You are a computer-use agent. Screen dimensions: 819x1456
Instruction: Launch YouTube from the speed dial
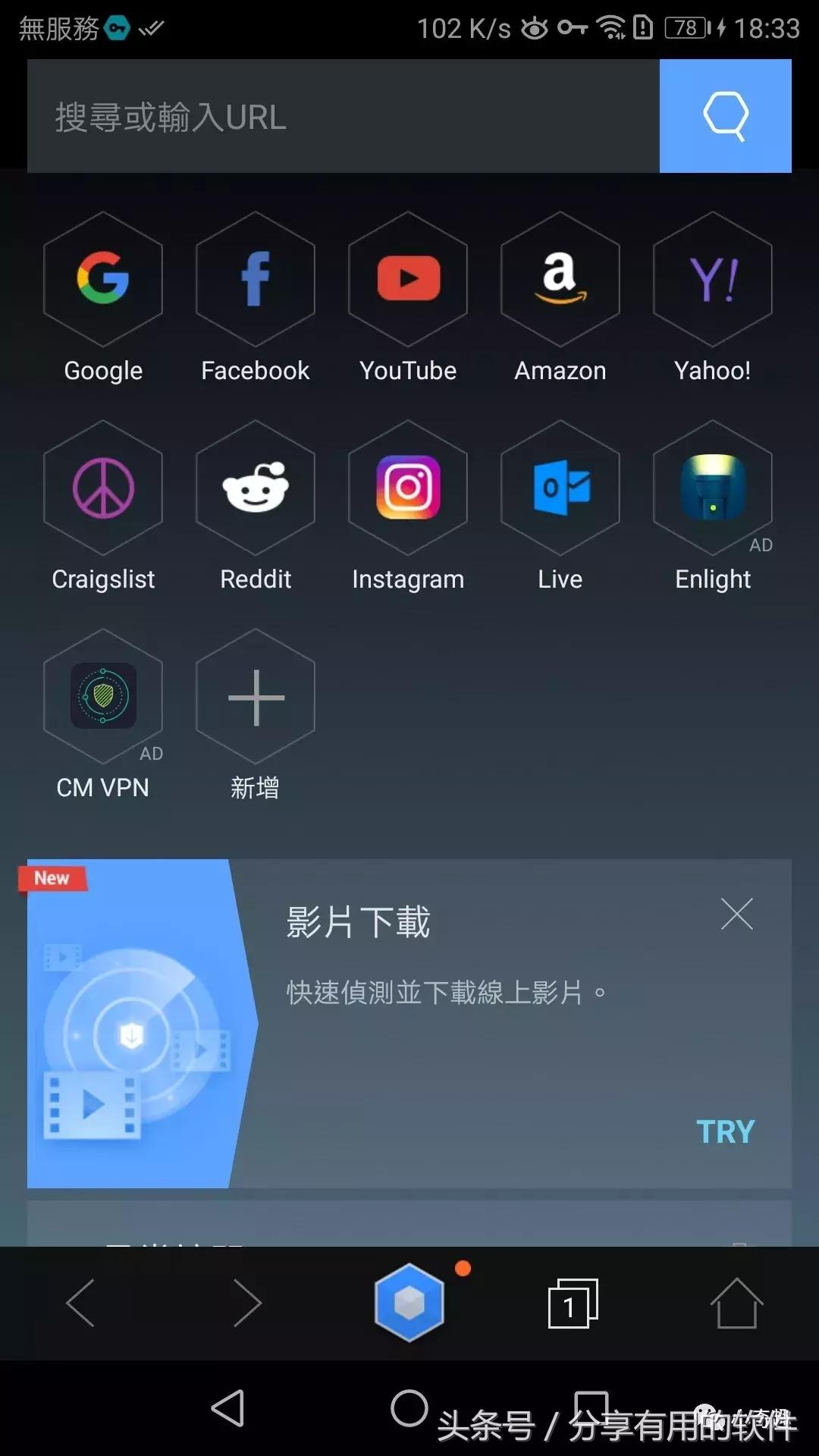click(x=408, y=281)
